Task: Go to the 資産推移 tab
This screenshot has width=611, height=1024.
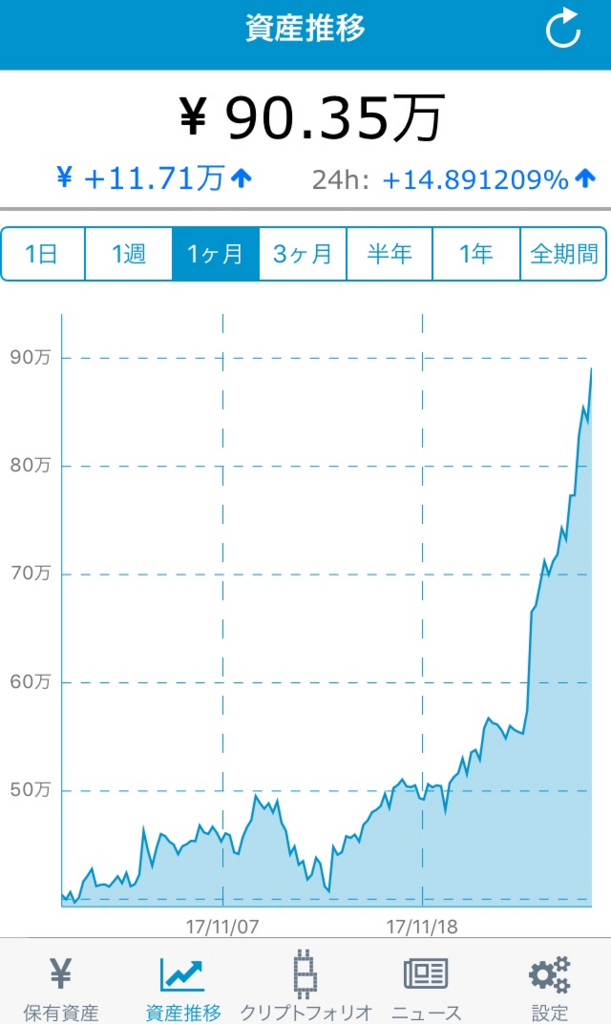Action: pos(183,986)
